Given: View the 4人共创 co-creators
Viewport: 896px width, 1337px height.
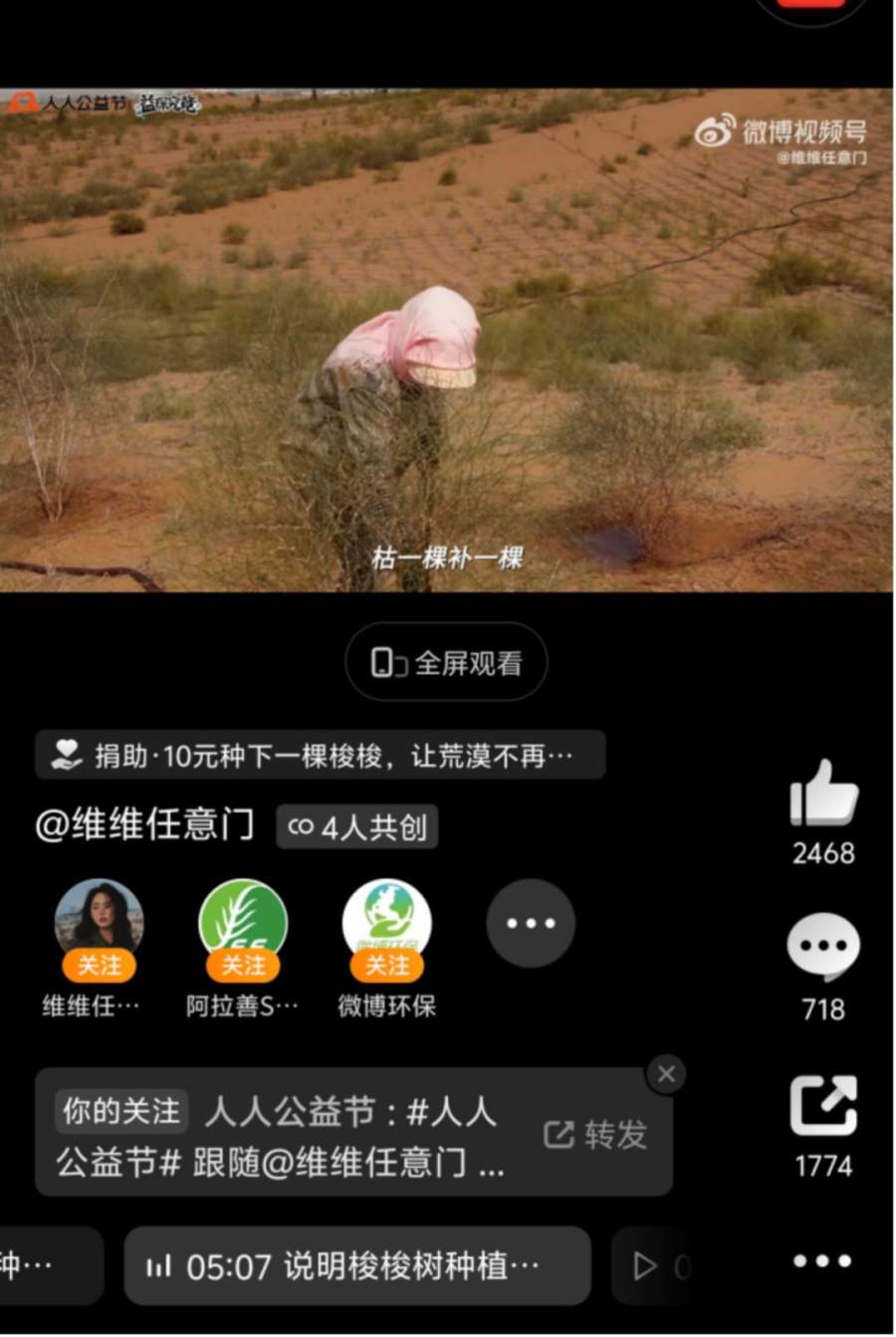Looking at the screenshot, I should [357, 826].
